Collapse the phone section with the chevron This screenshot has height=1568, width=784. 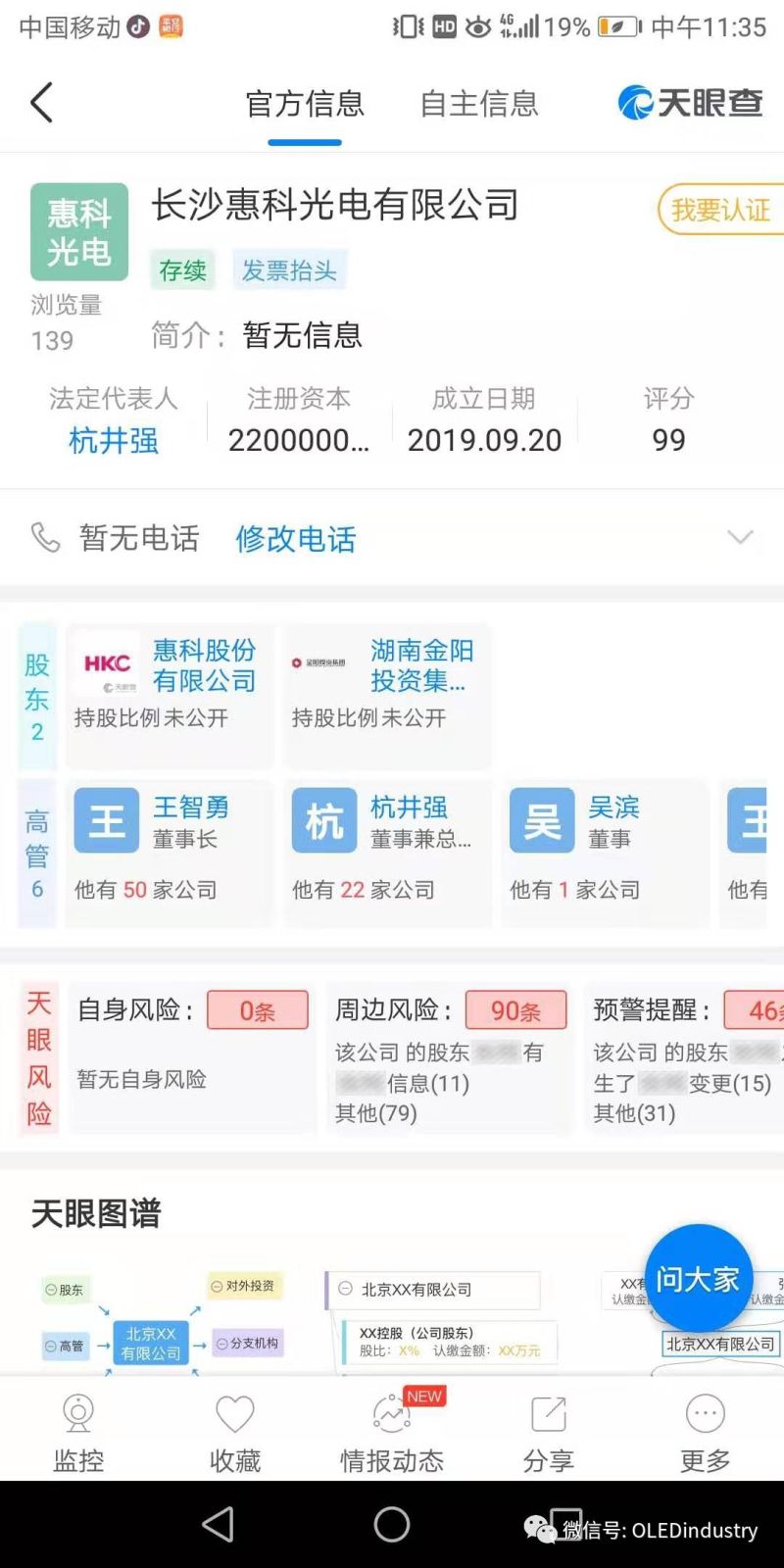pyautogui.click(x=741, y=538)
